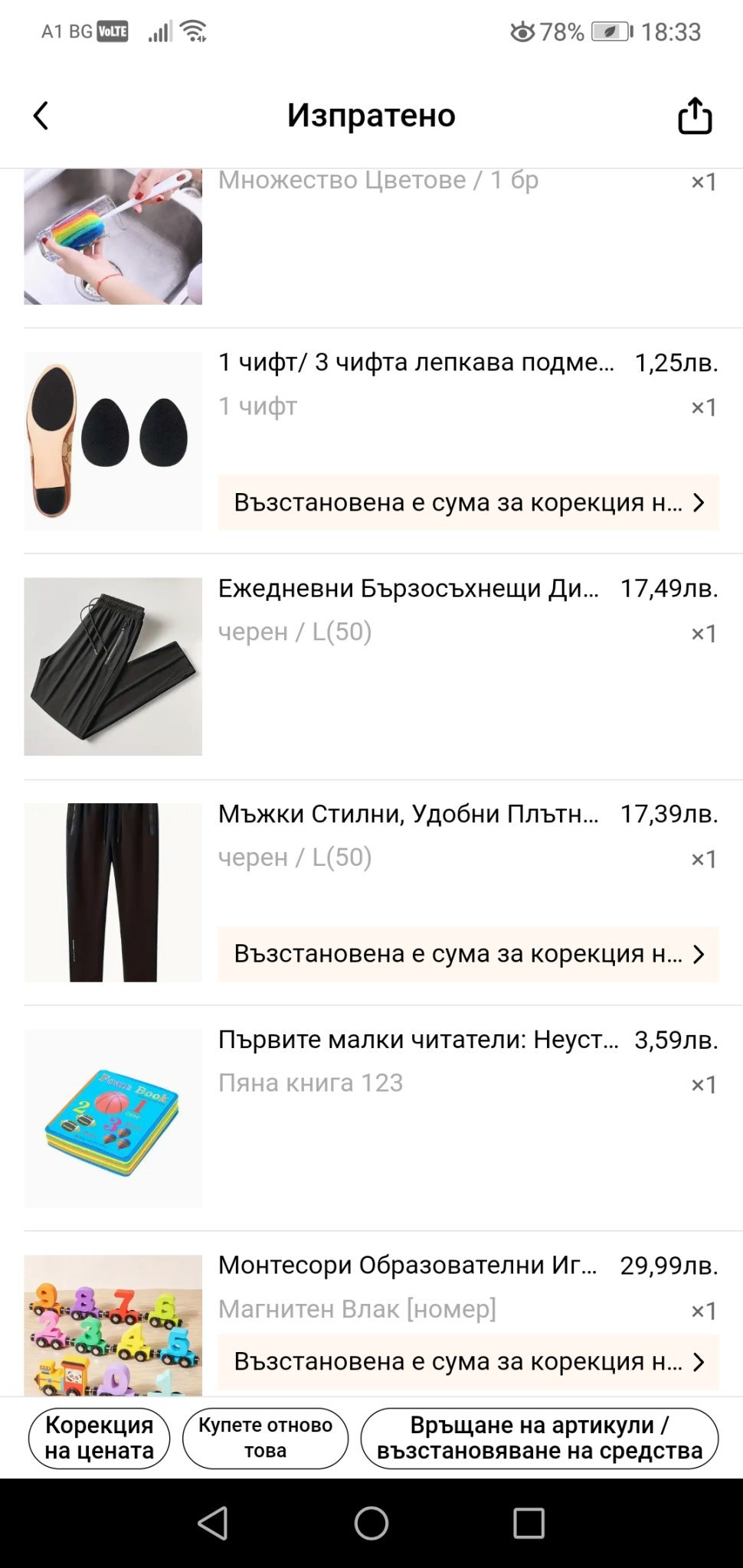743x1568 pixels.
Task: View the Мъжки Стилни black pants image
Action: tap(113, 893)
